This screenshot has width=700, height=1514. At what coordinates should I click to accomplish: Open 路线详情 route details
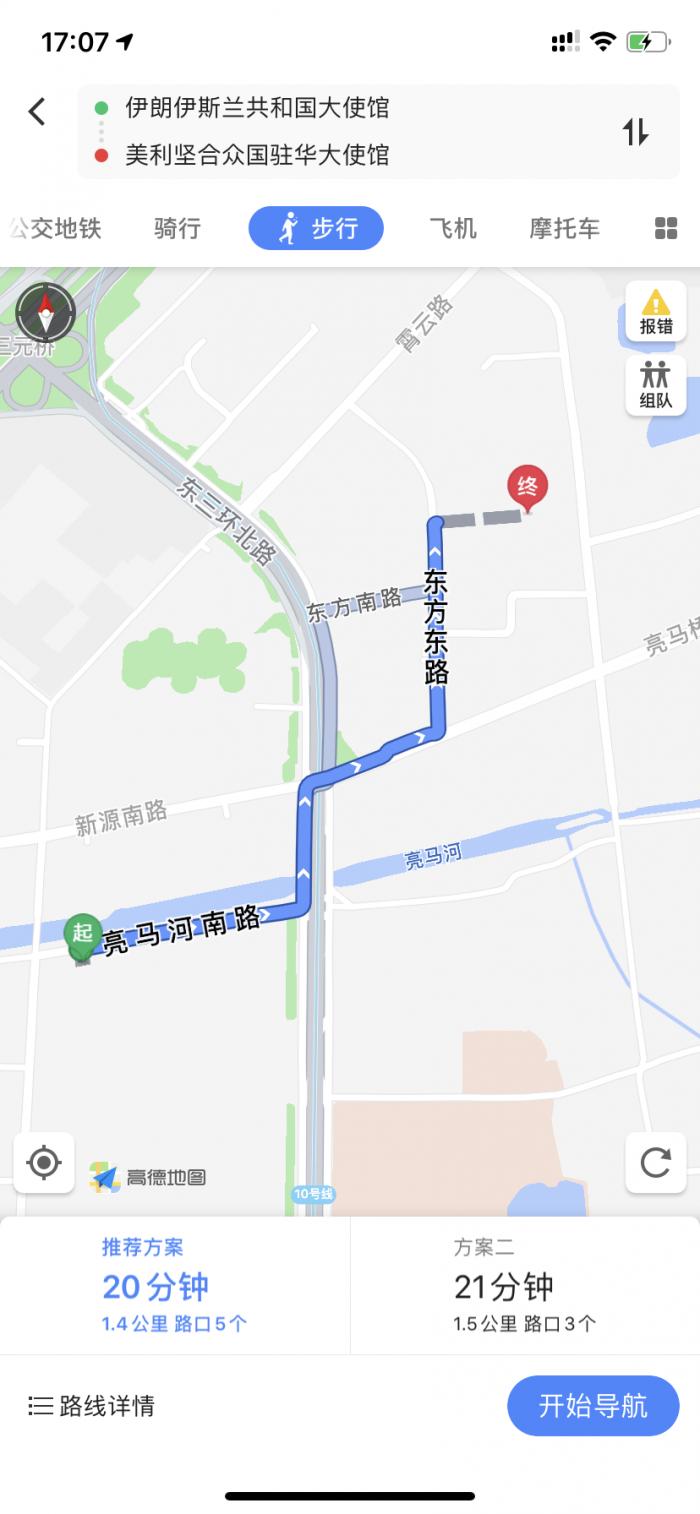coord(92,1406)
